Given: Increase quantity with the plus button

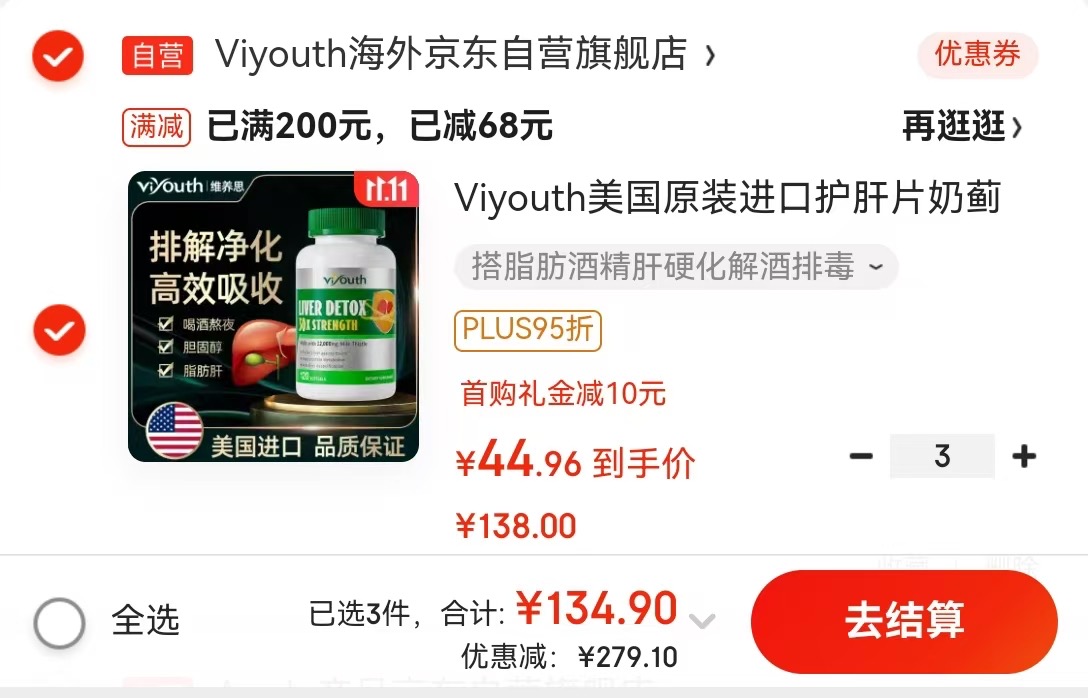Looking at the screenshot, I should pos(1024,457).
